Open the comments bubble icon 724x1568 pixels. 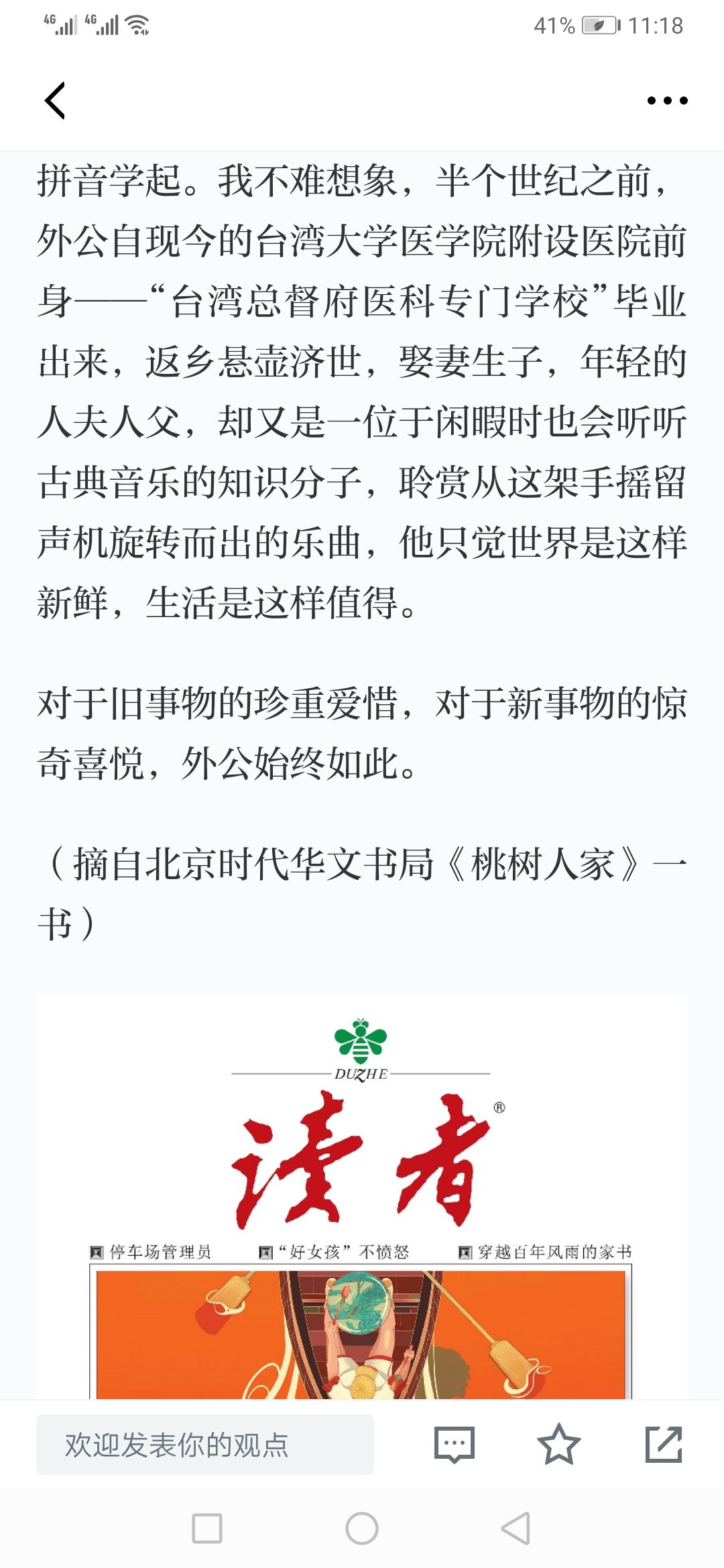click(x=455, y=1445)
